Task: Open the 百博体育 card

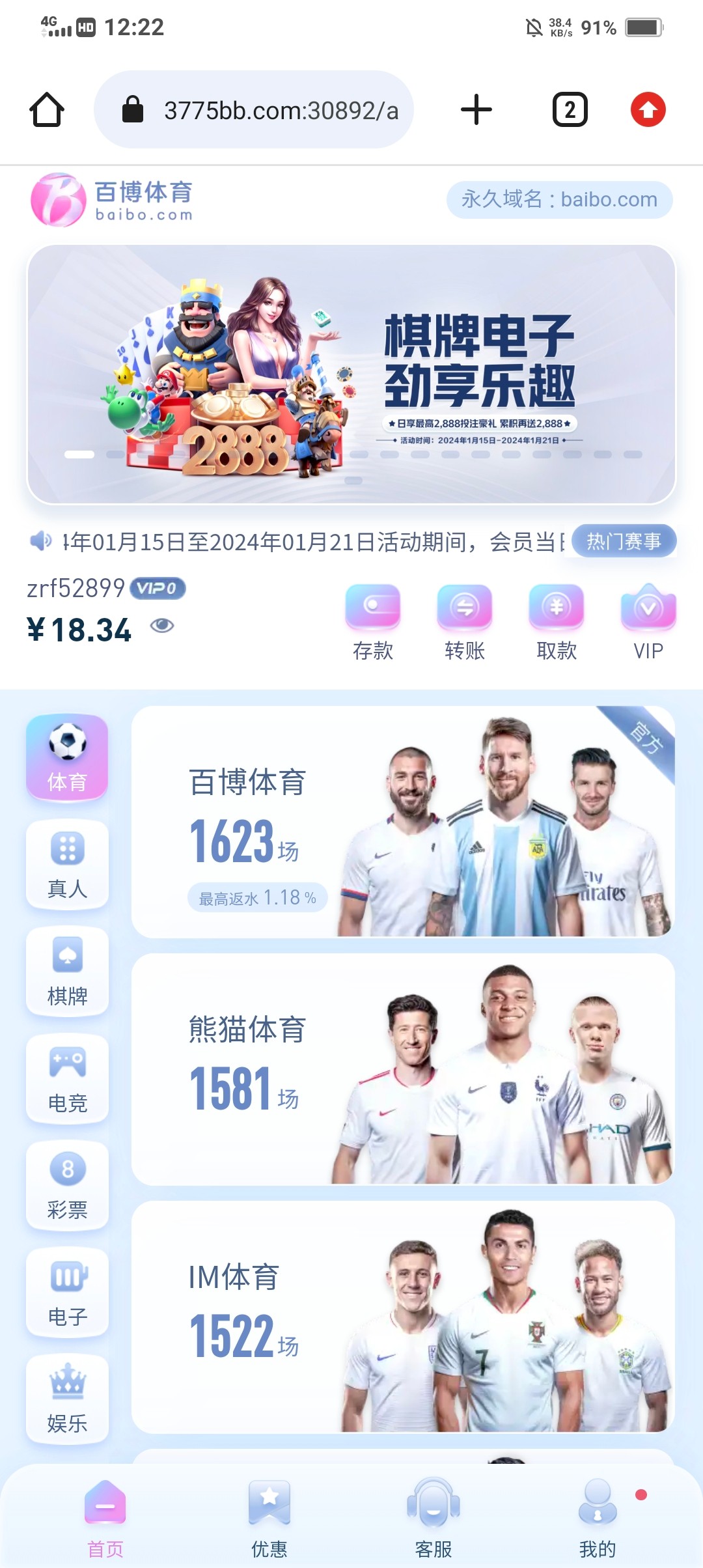Action: coord(402,822)
